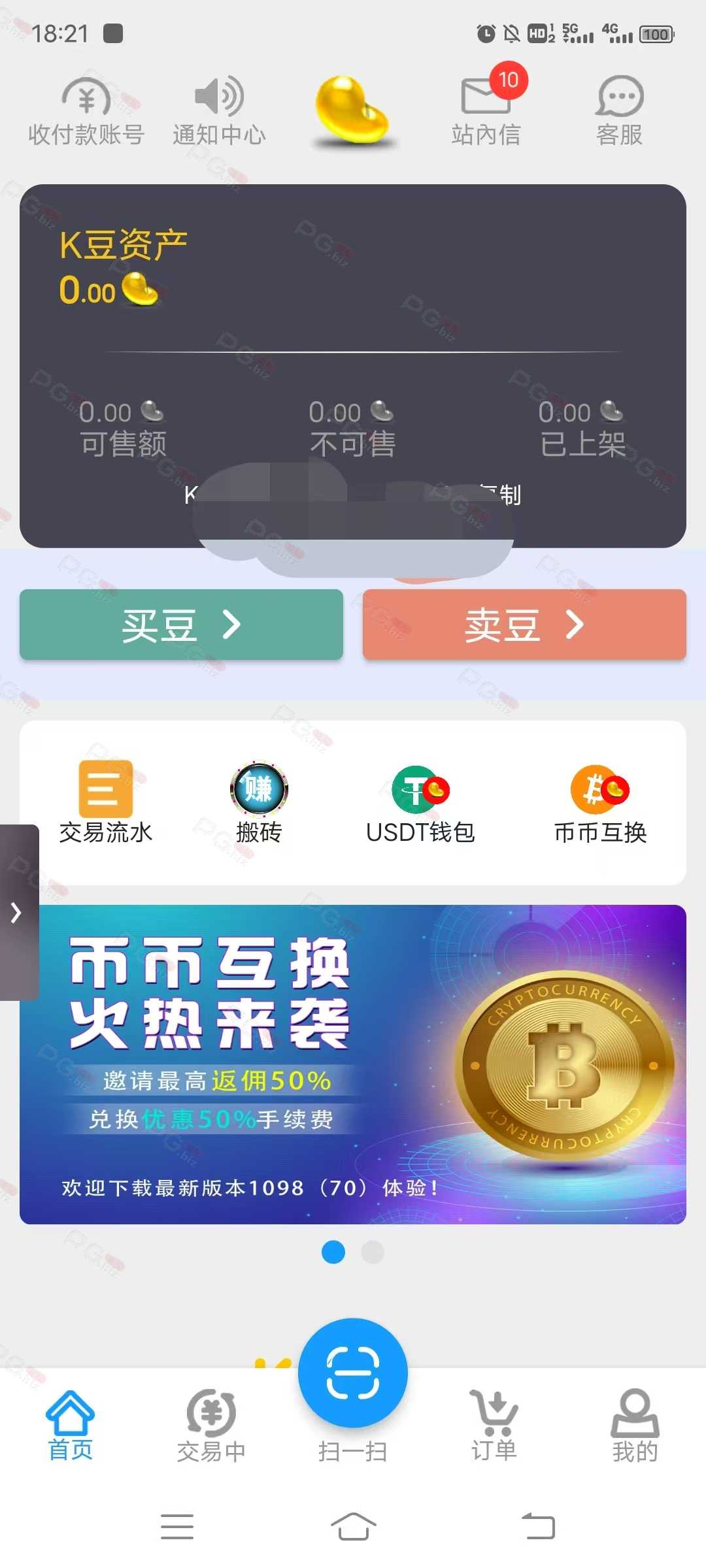This screenshot has height=1568, width=706.
Task: Go to the 我的 profile tab
Action: (x=635, y=1426)
